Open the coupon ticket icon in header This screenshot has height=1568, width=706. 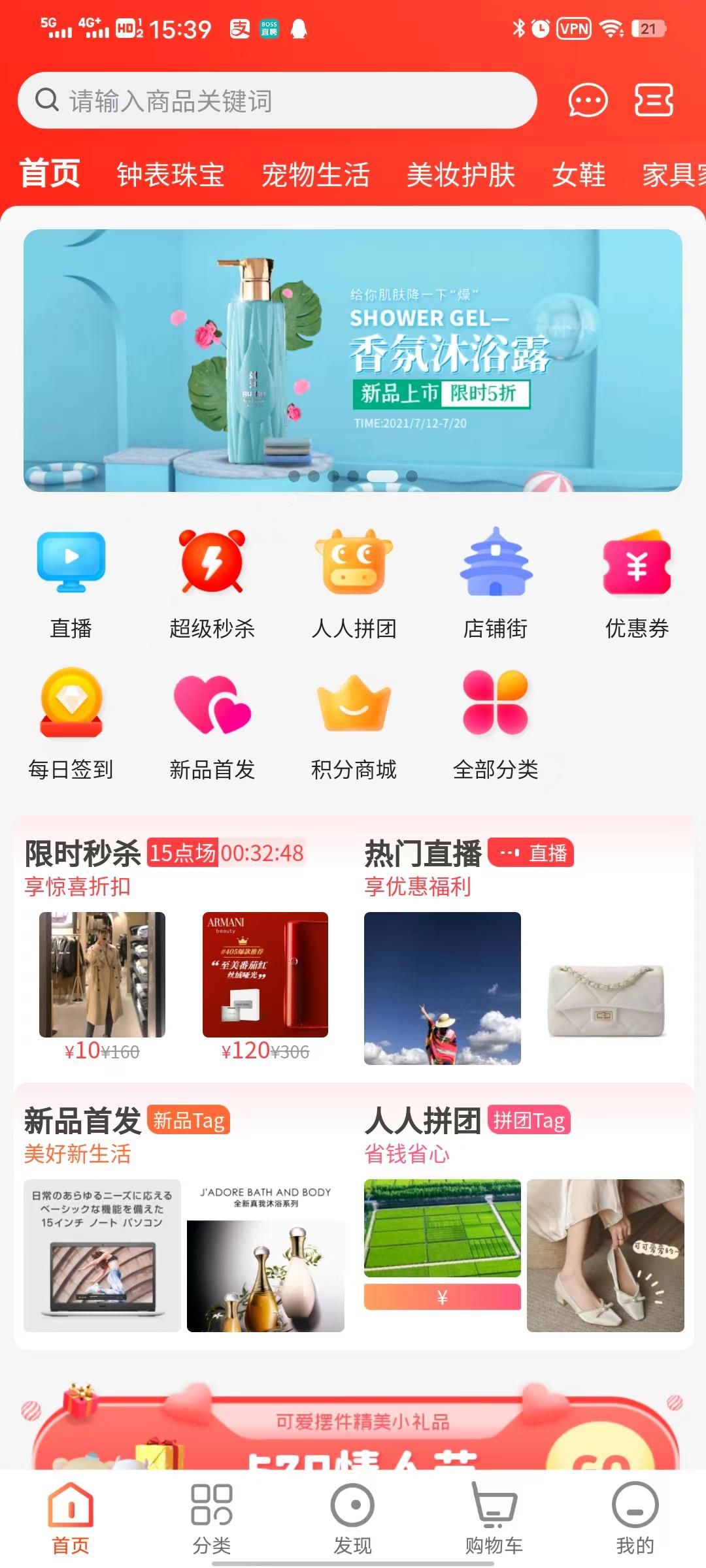[654, 101]
